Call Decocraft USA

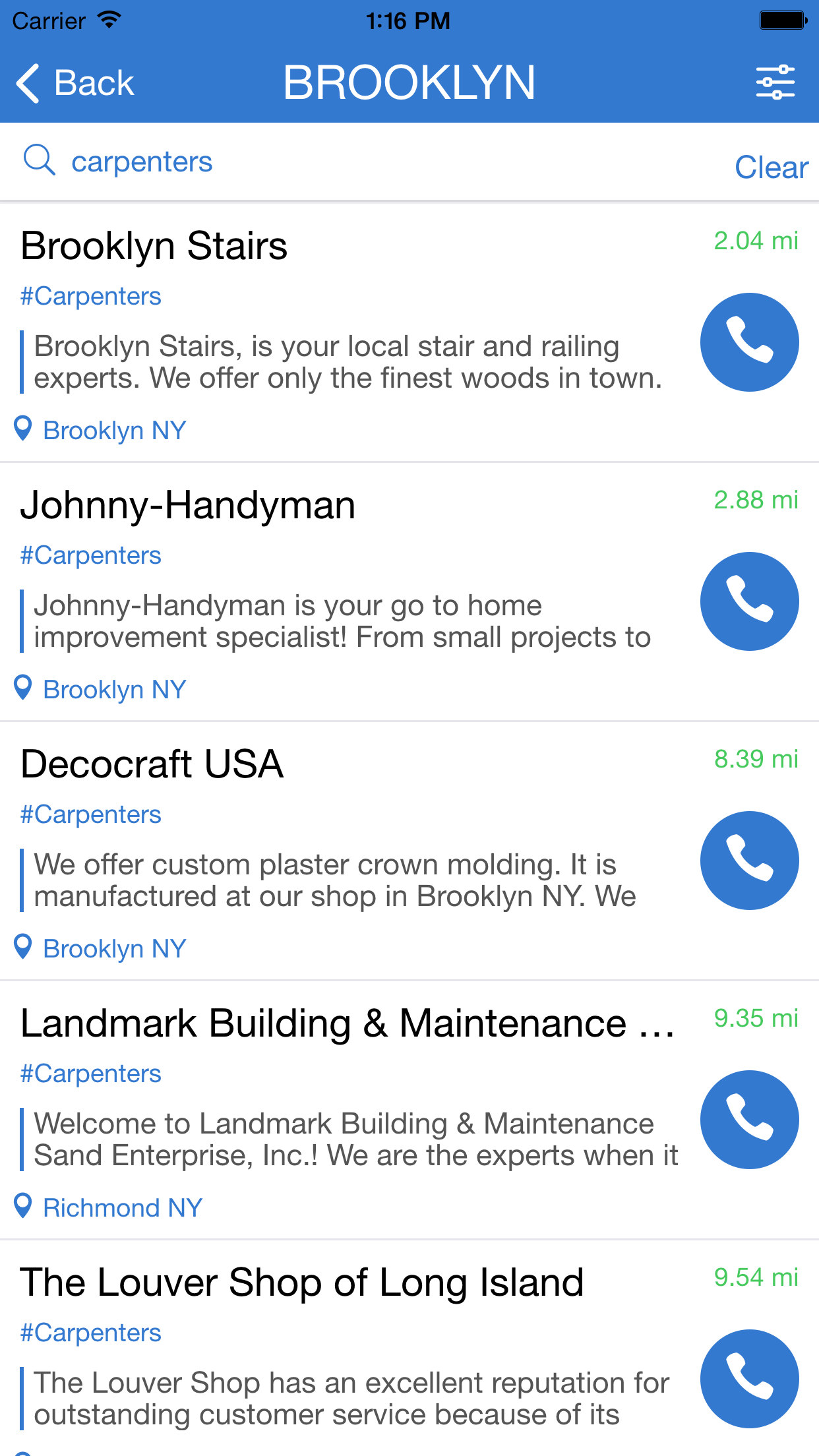(x=749, y=861)
